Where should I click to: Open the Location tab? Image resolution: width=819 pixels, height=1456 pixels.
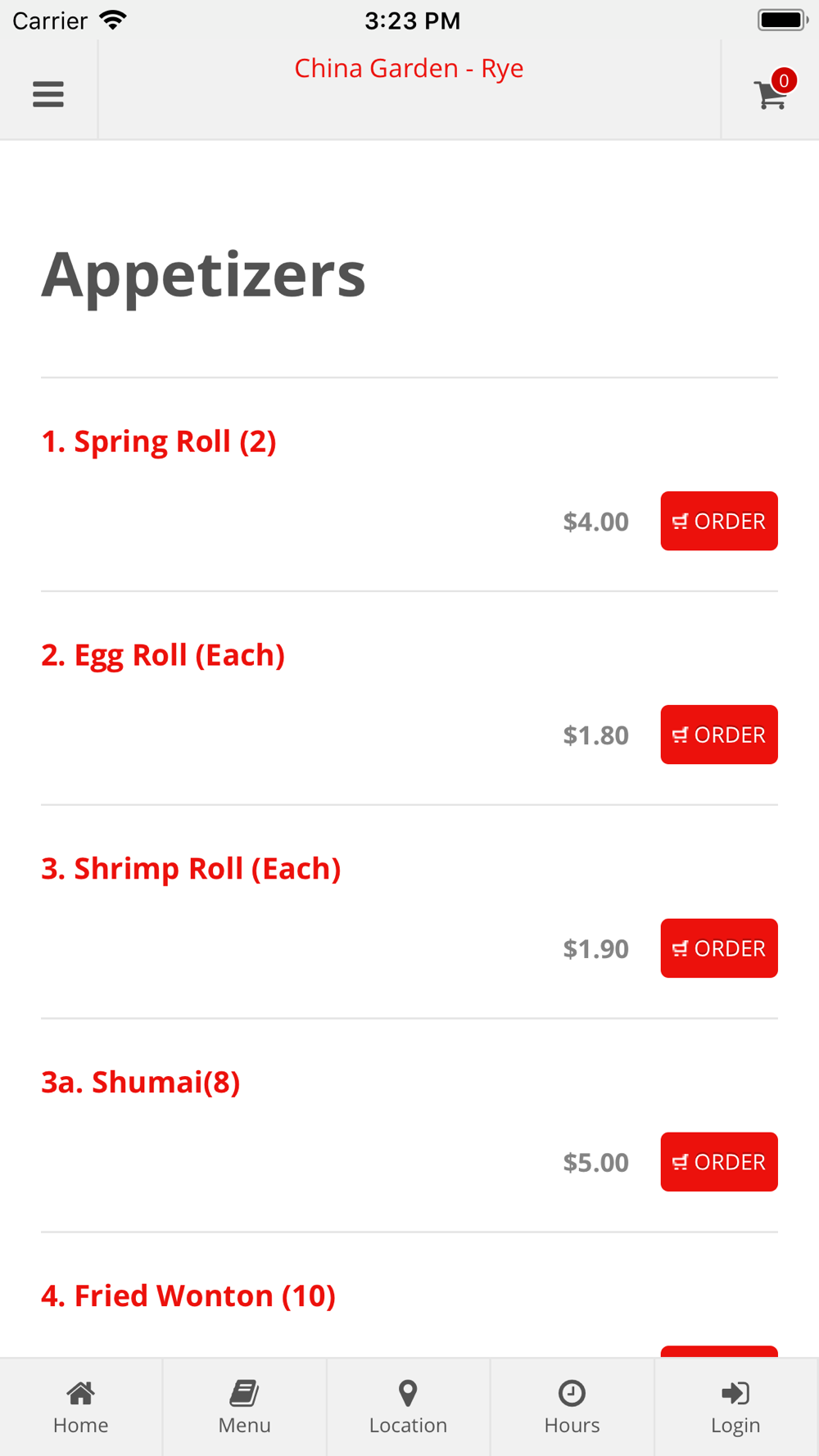tap(408, 1408)
